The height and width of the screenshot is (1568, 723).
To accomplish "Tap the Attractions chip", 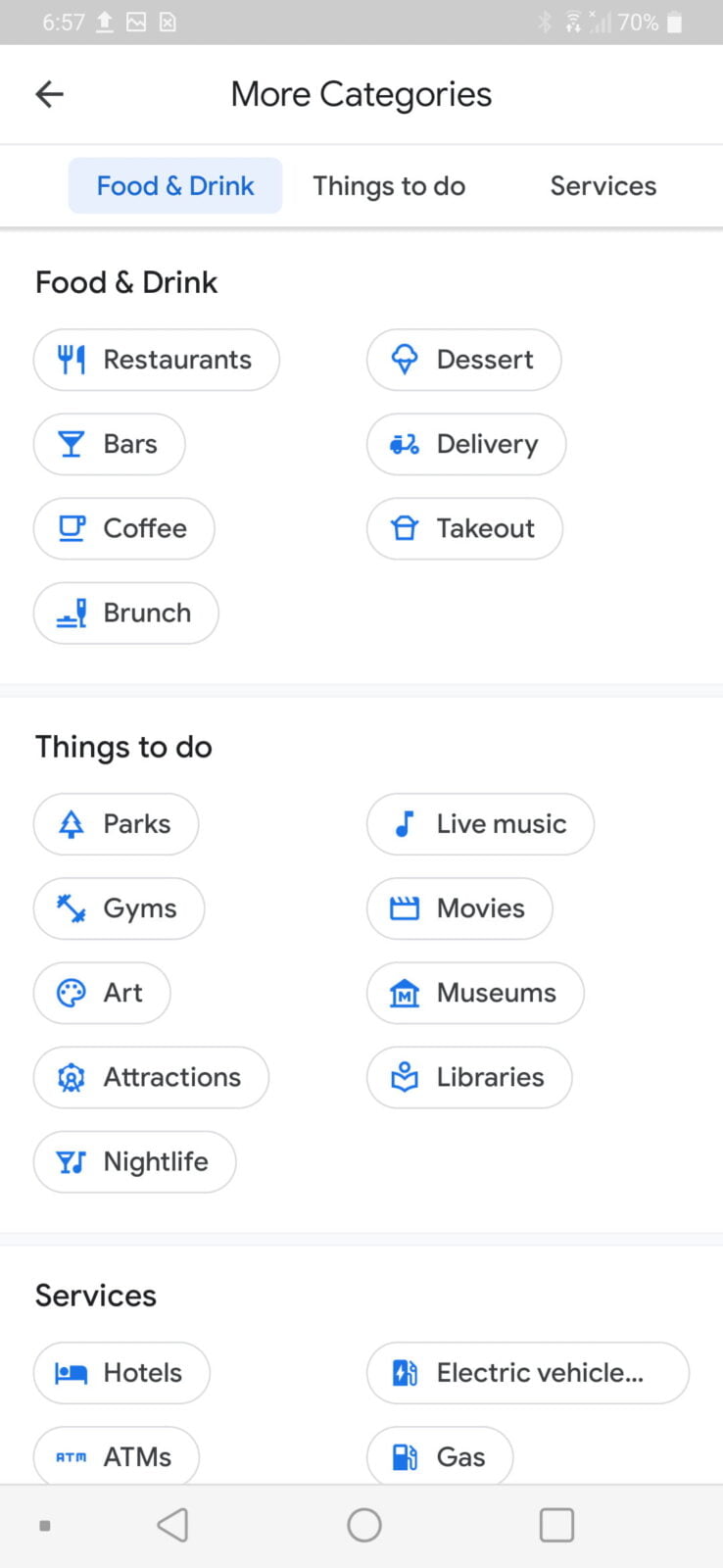I will click(x=151, y=1077).
